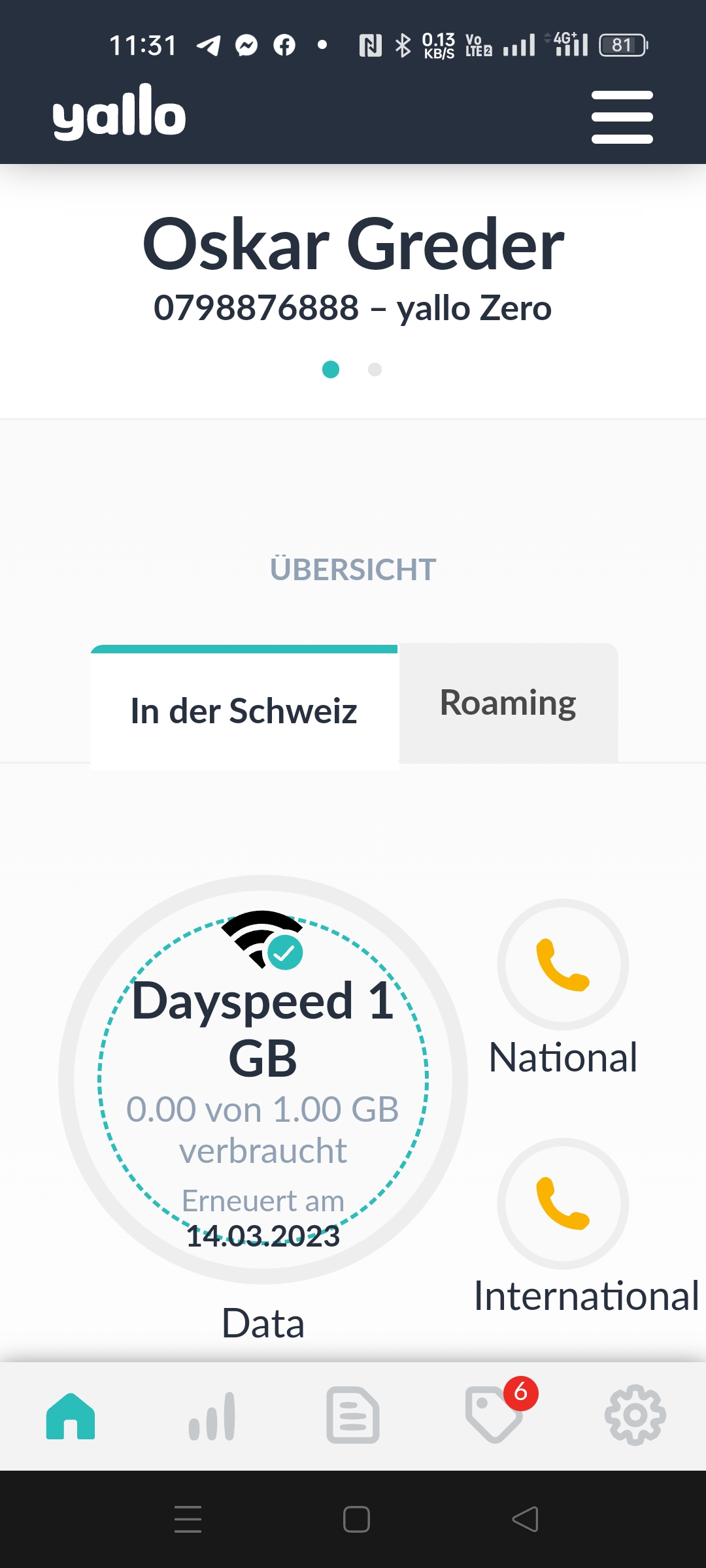
Task: Go to the home tab
Action: pyautogui.click(x=71, y=1416)
